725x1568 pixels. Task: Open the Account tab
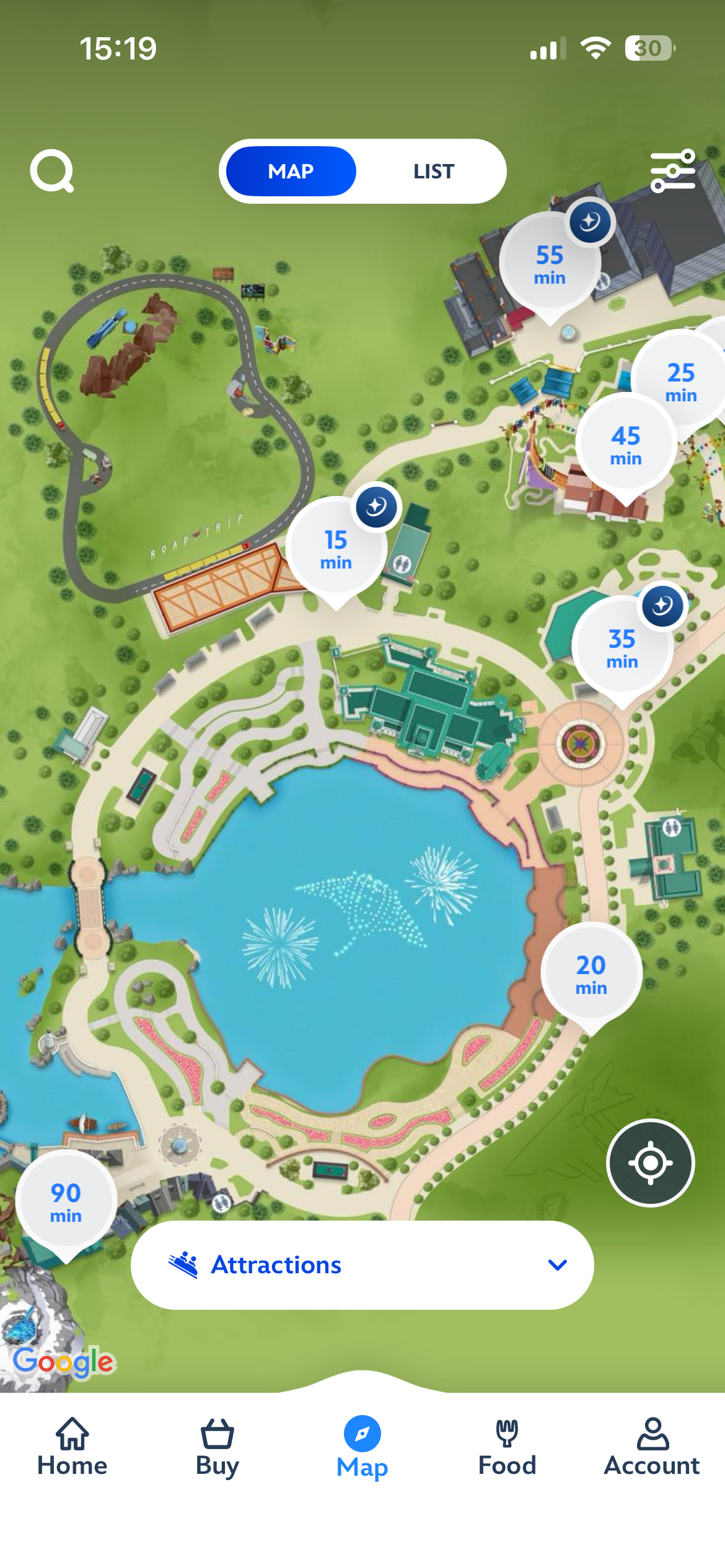652,1448
